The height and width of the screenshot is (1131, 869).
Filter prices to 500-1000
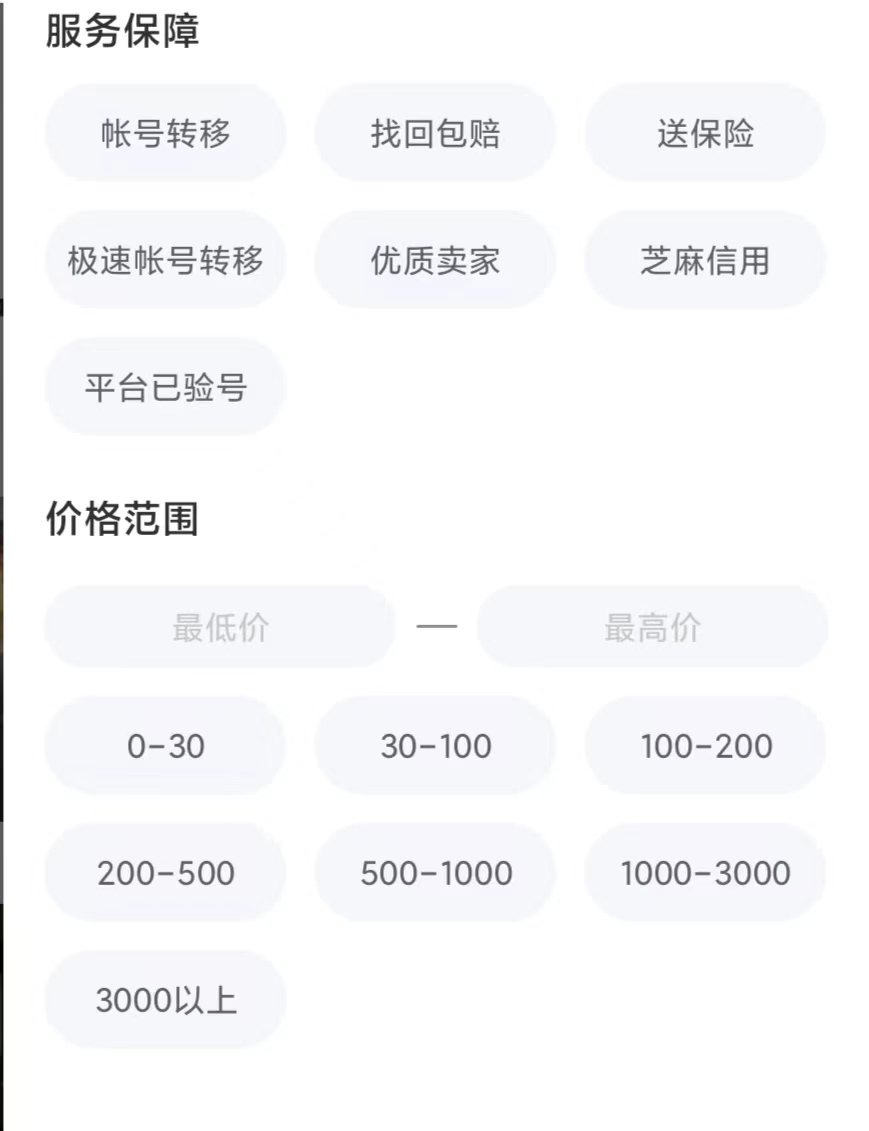pyautogui.click(x=435, y=873)
